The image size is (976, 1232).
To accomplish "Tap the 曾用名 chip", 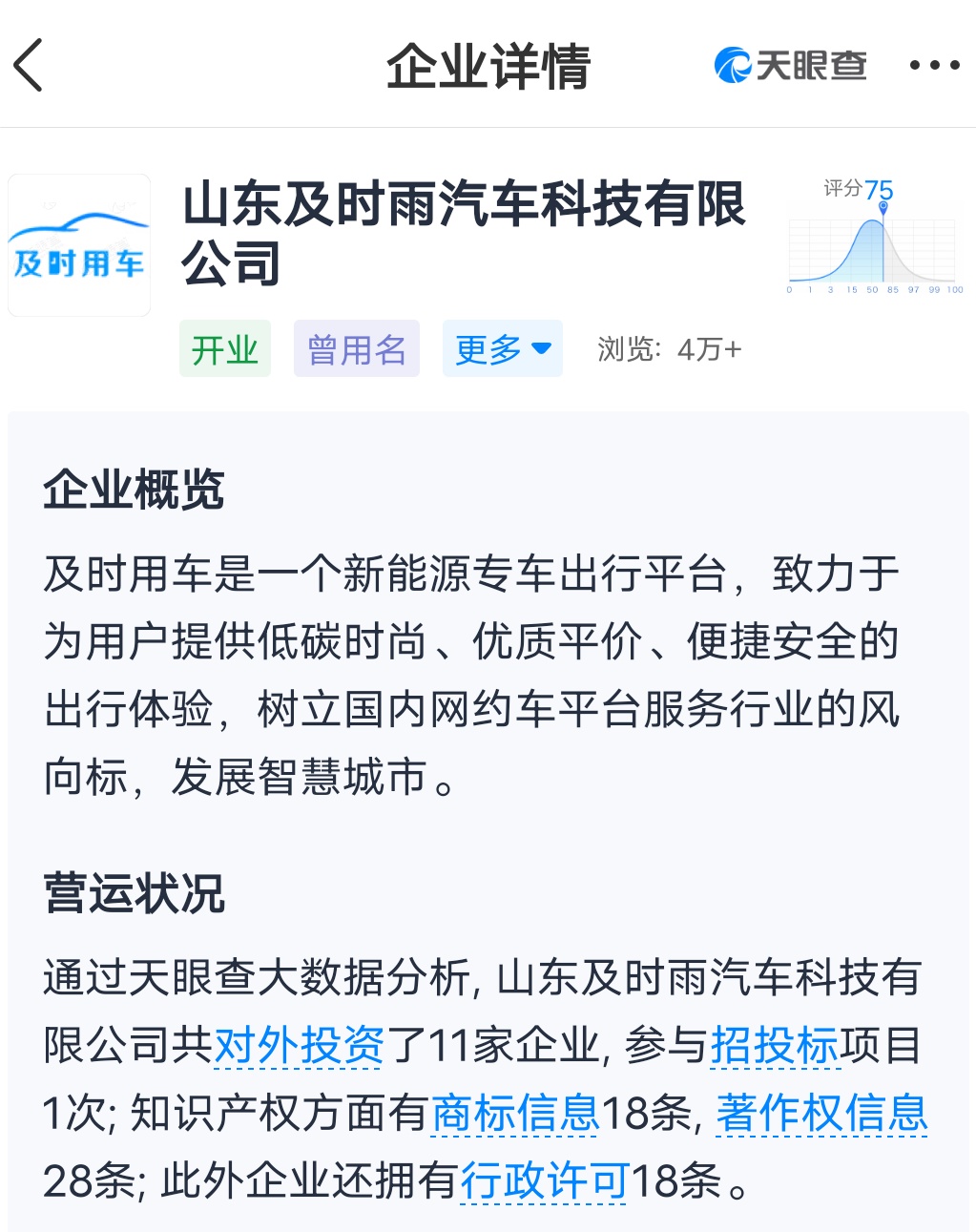I will (356, 349).
